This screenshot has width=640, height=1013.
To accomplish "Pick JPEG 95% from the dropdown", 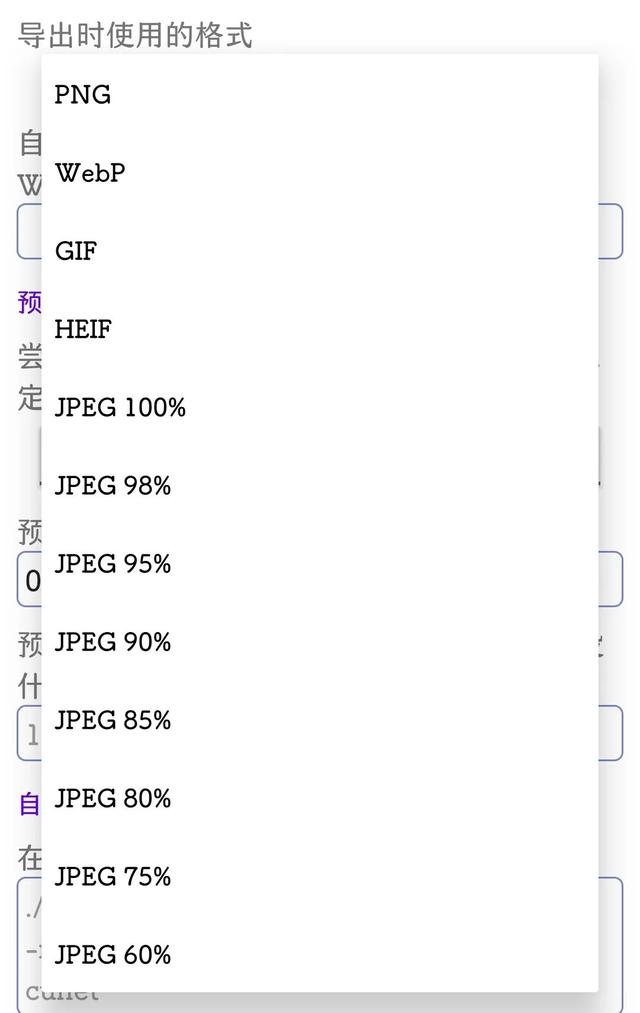I will coord(113,564).
